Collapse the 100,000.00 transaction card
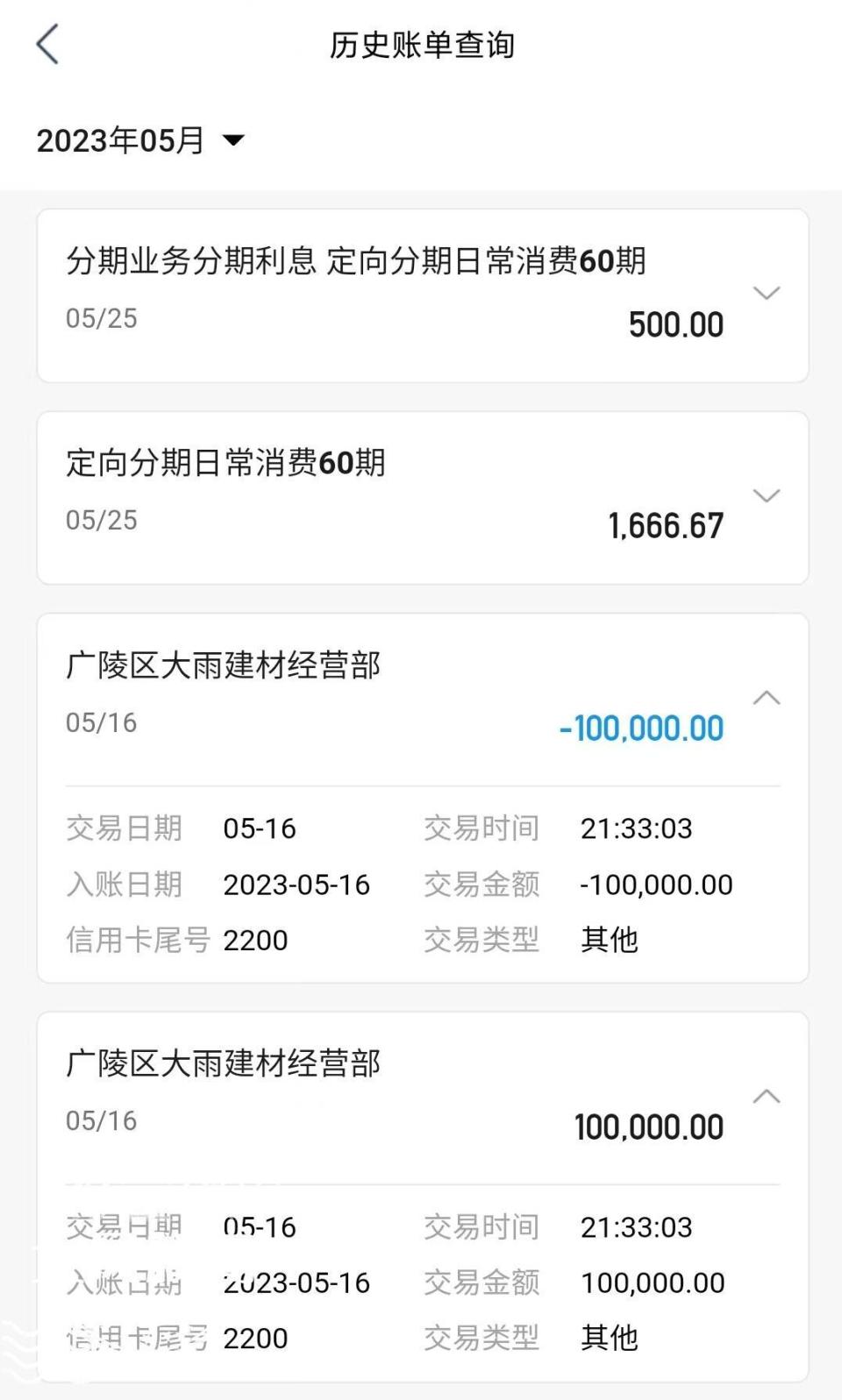The image size is (842, 1400). pos(767,1097)
